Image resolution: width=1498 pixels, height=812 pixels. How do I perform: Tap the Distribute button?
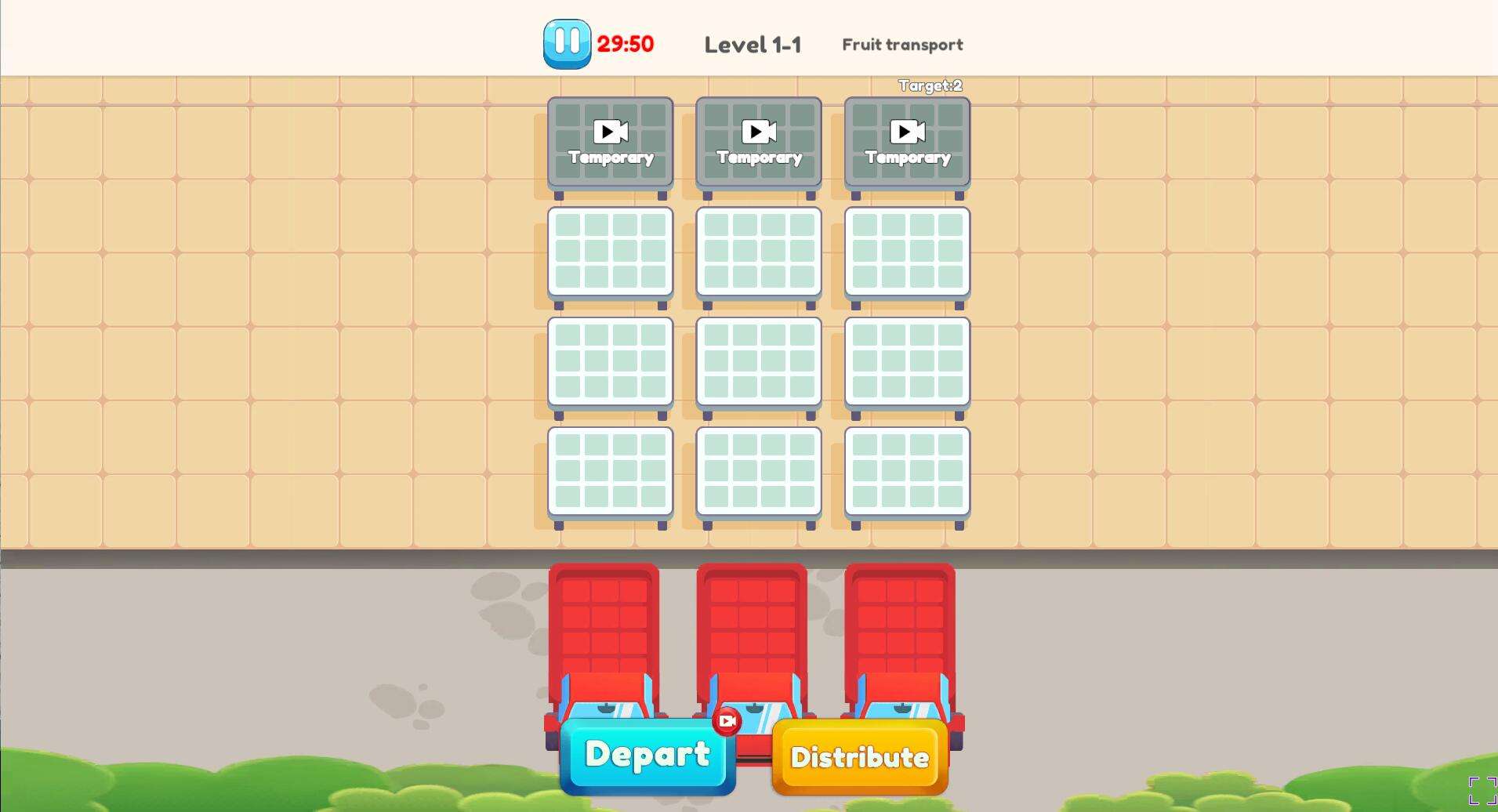[860, 757]
